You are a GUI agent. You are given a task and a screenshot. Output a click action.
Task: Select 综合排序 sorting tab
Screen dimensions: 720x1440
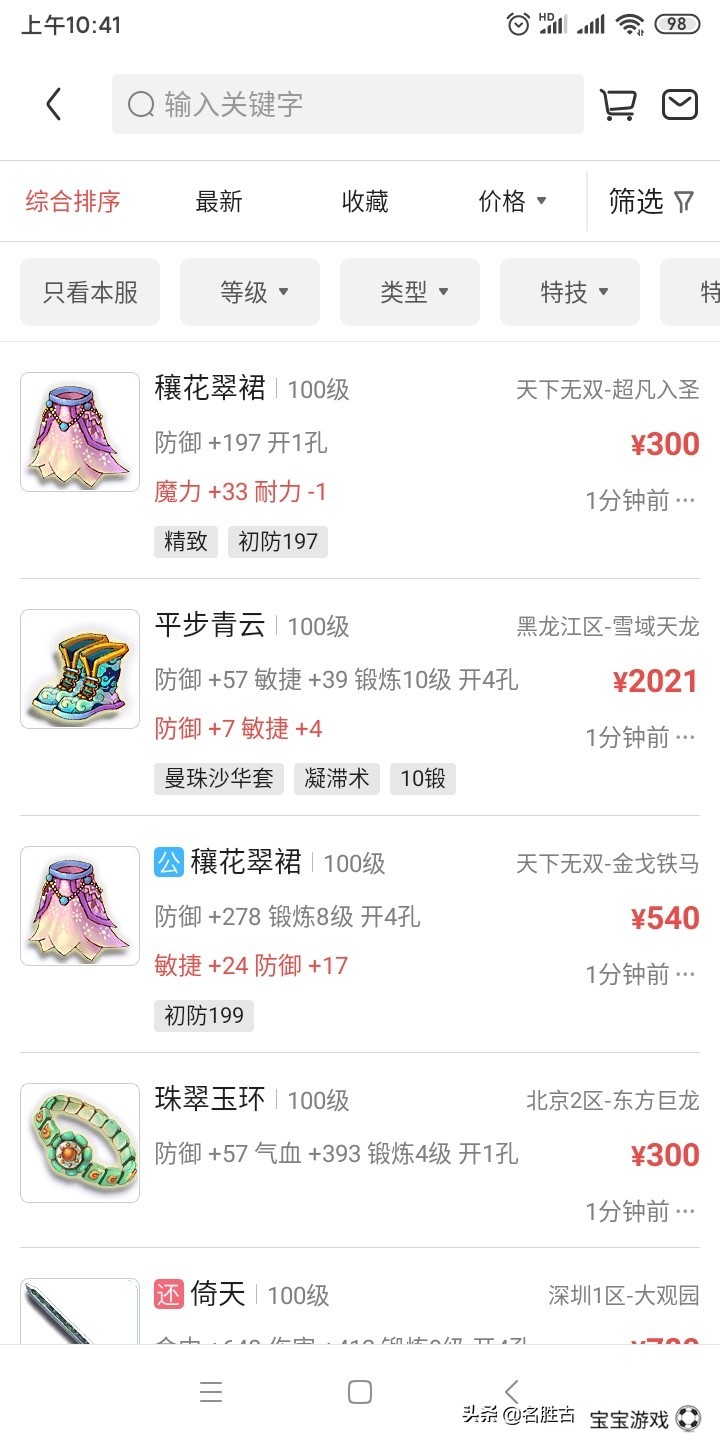(73, 201)
